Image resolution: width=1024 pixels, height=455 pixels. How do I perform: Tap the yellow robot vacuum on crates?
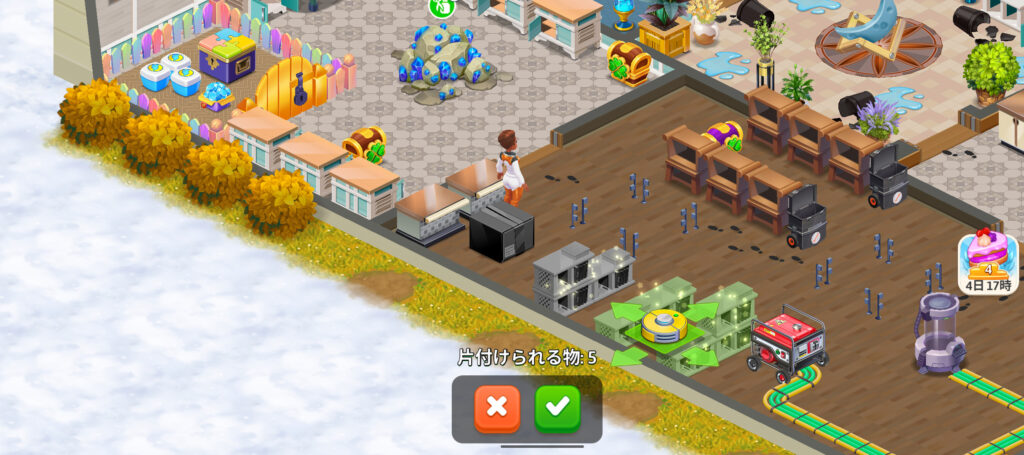click(x=664, y=327)
